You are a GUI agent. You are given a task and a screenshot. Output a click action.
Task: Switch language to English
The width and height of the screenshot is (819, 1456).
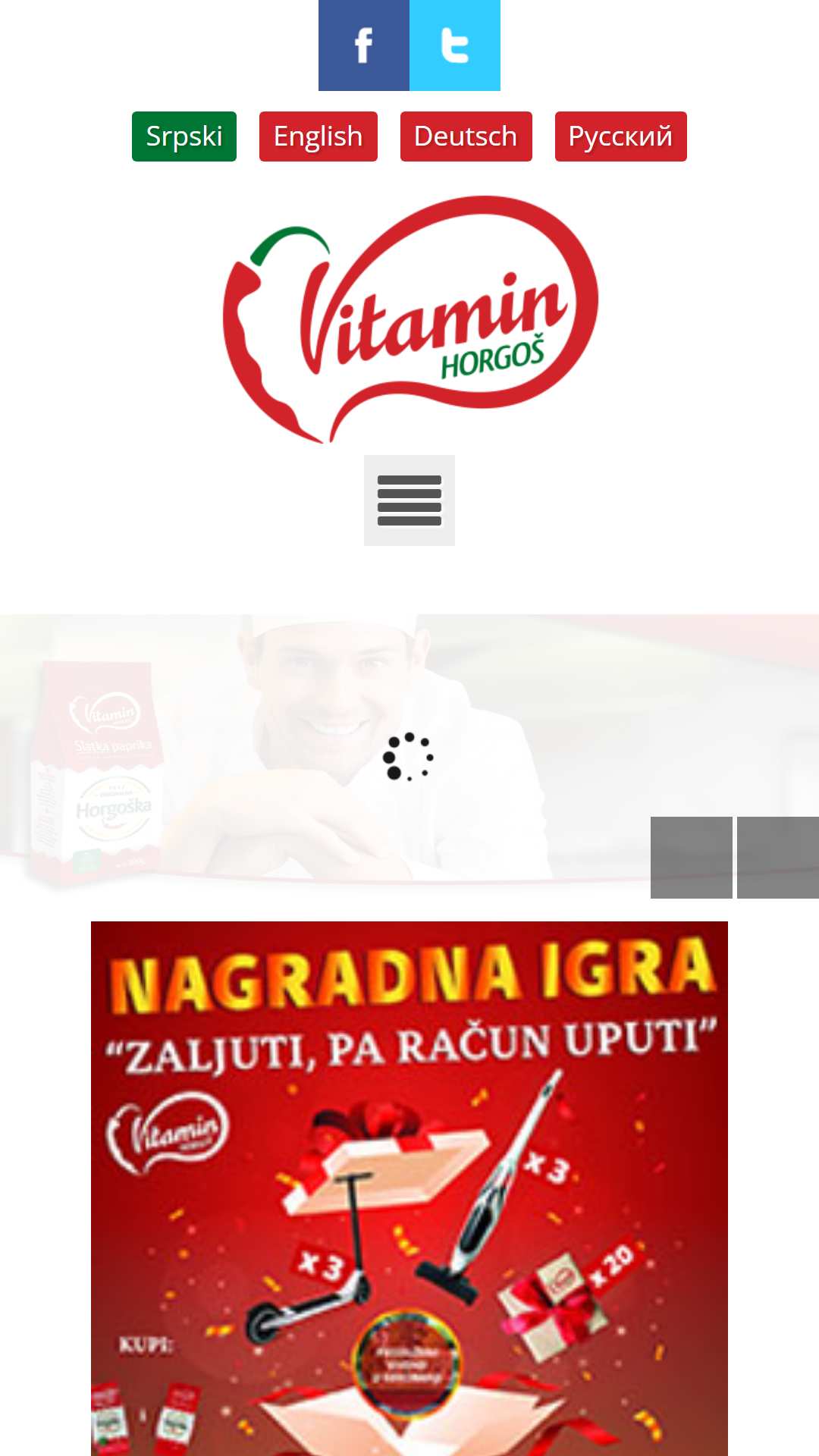pos(318,136)
